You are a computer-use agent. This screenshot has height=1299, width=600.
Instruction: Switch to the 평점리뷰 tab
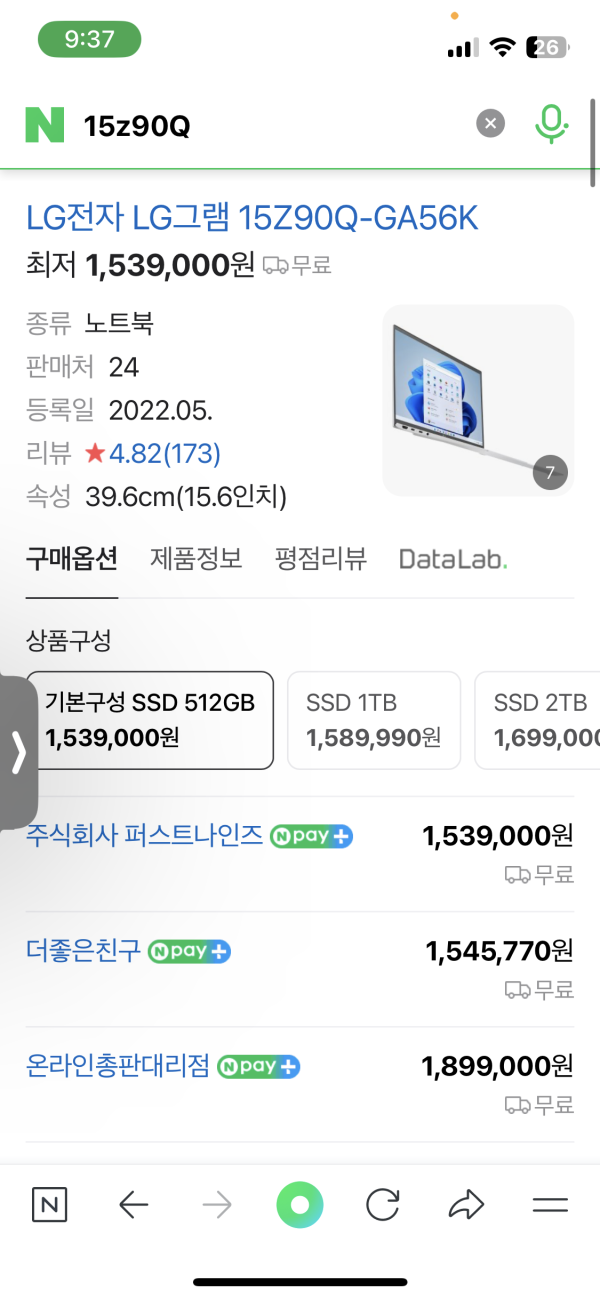pos(320,558)
